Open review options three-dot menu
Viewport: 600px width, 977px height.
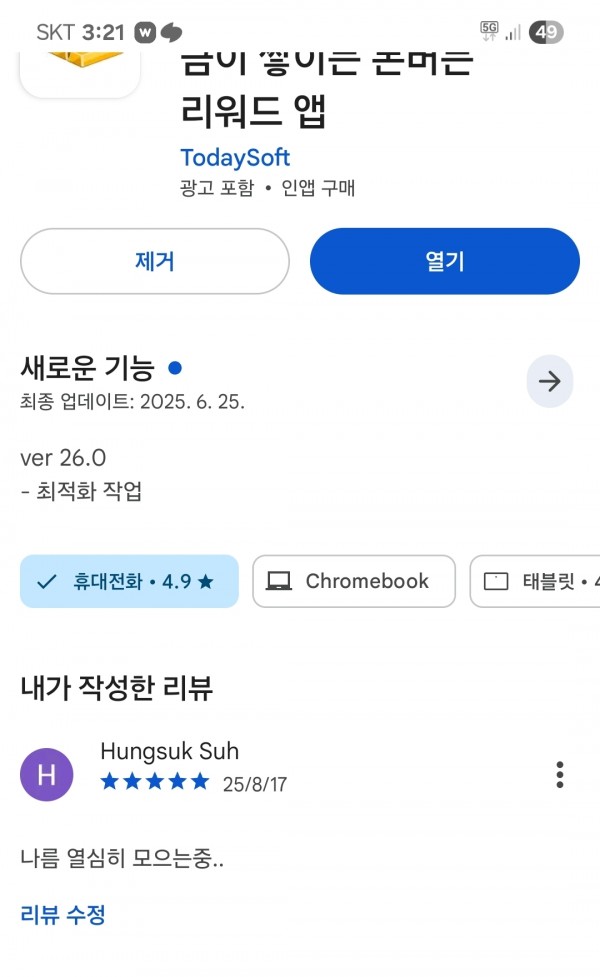[x=560, y=774]
